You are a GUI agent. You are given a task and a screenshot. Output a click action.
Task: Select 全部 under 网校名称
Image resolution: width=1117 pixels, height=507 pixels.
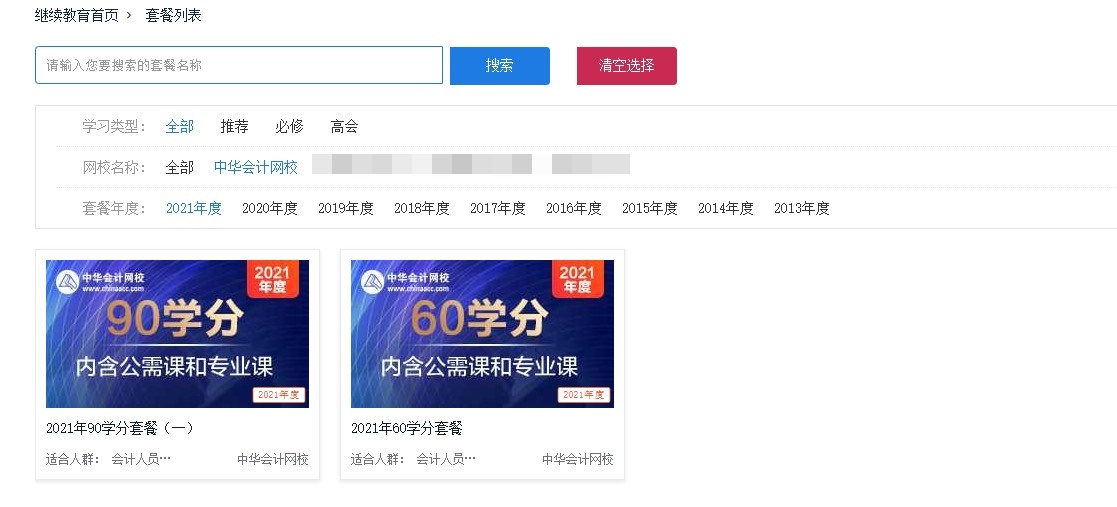point(179,167)
